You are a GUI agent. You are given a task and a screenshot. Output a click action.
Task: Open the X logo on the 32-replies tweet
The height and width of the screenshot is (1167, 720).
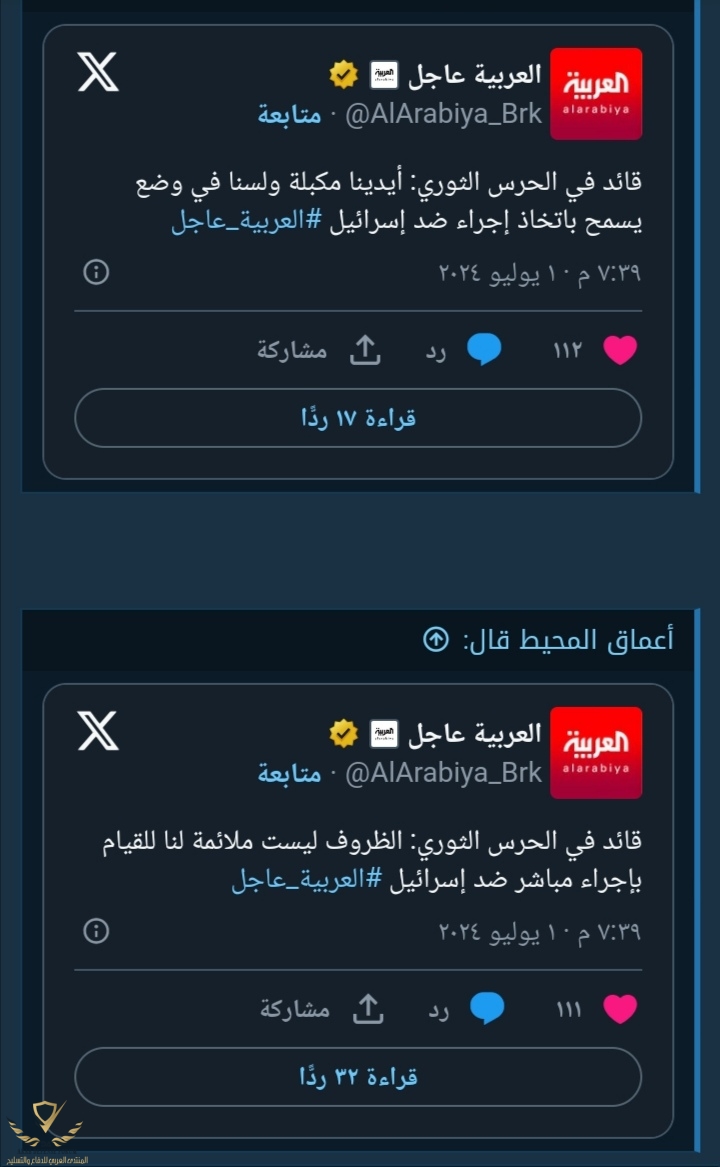click(98, 731)
